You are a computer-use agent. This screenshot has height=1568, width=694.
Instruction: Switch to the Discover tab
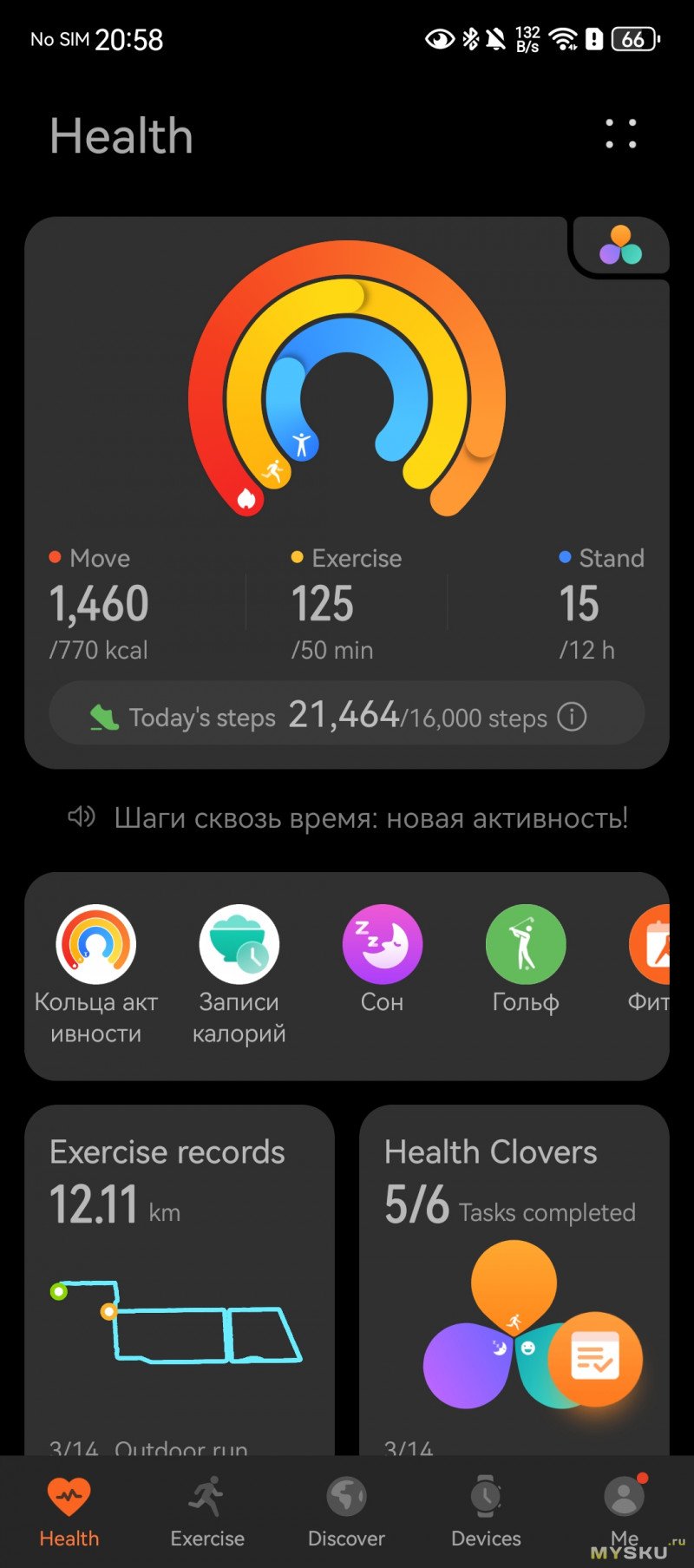346,1512
